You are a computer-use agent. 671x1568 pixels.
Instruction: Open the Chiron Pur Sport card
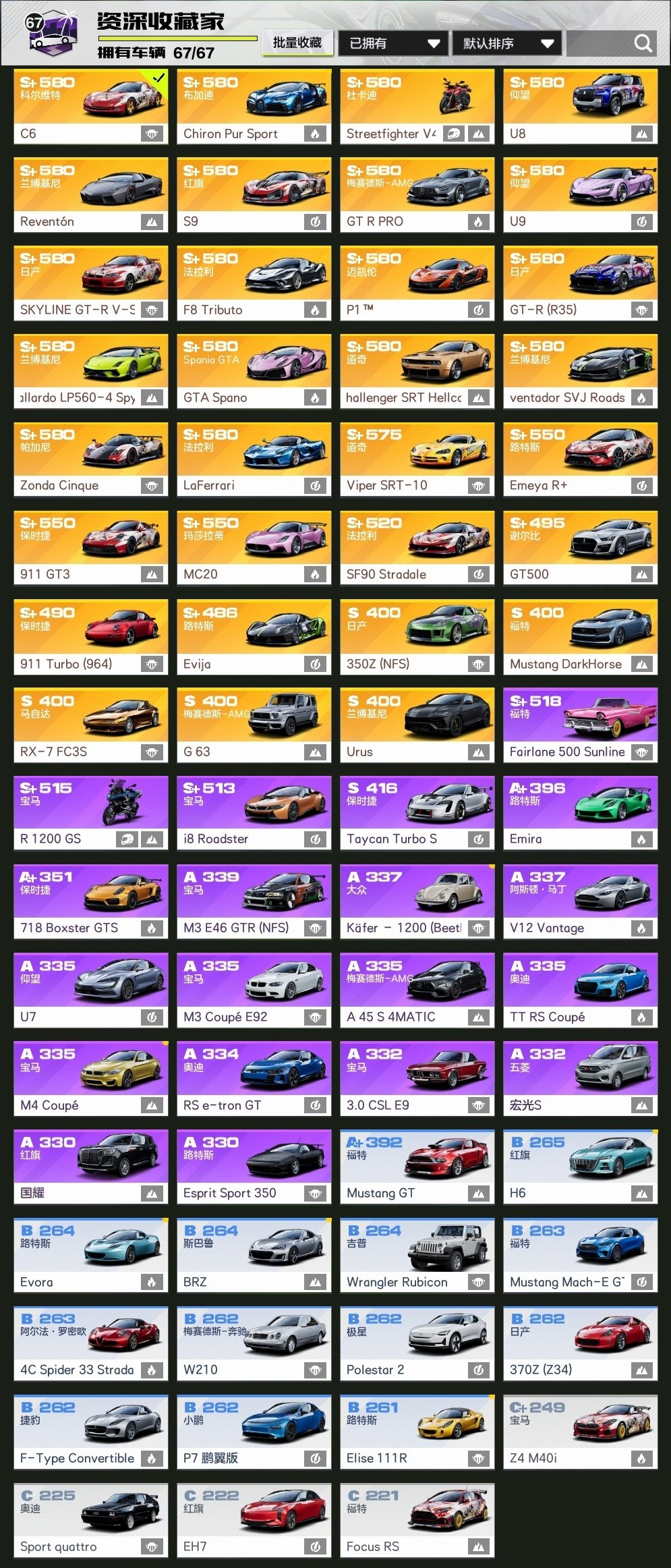pyautogui.click(x=254, y=107)
